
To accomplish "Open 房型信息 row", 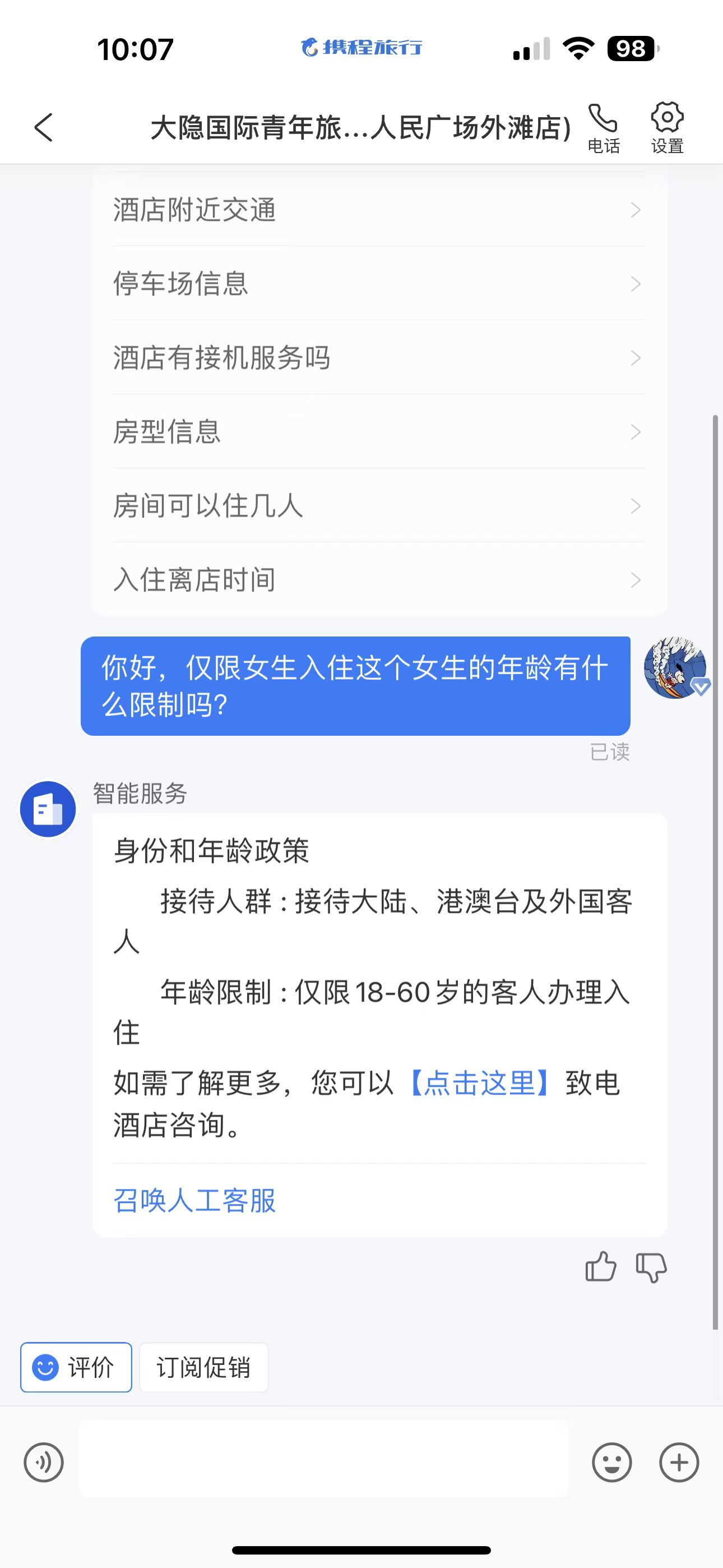I will [x=378, y=432].
